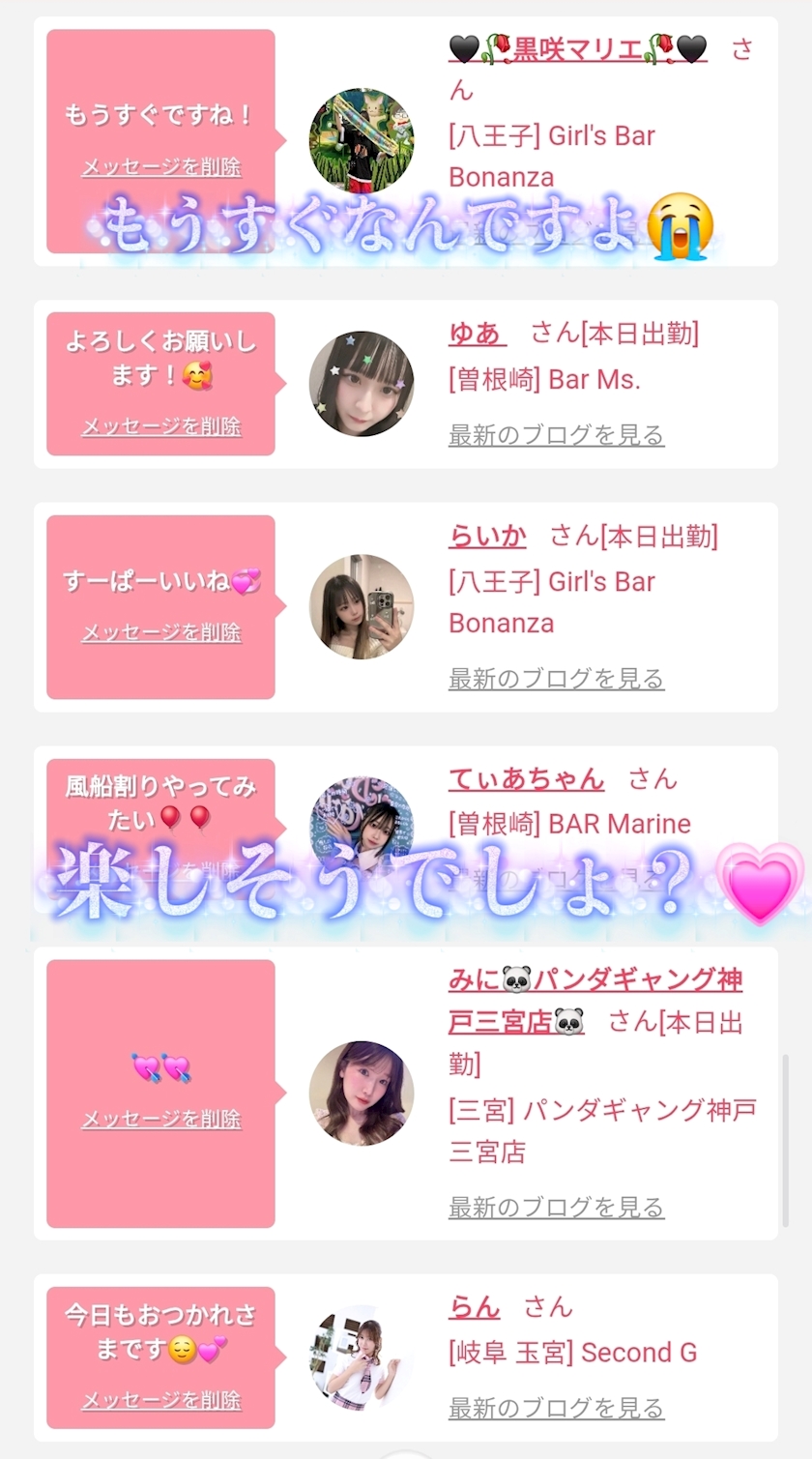The width and height of the screenshot is (812, 1459).
Task: Delete the すーぱーいいね message
Action: point(161,632)
